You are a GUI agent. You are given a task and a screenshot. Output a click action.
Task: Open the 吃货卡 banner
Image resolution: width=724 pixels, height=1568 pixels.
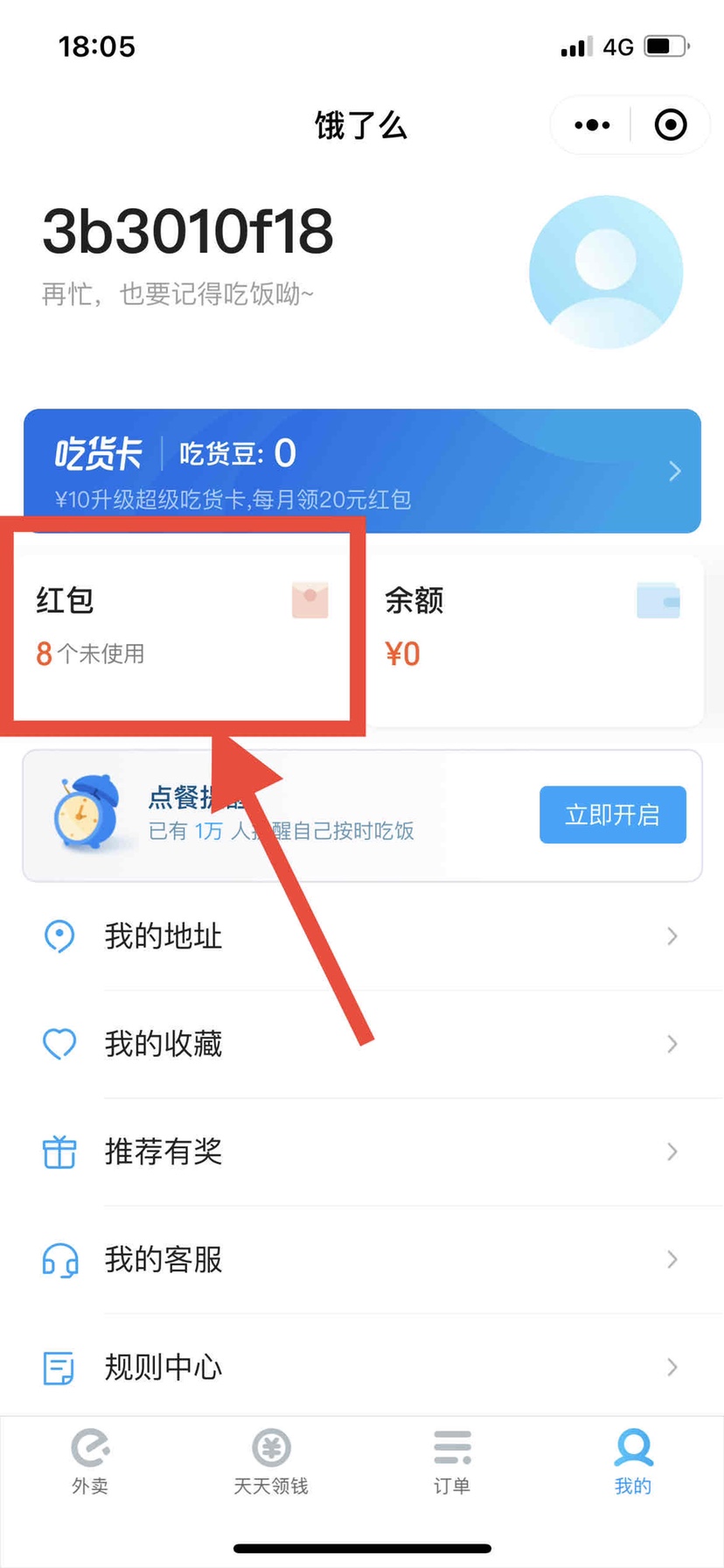[362, 471]
